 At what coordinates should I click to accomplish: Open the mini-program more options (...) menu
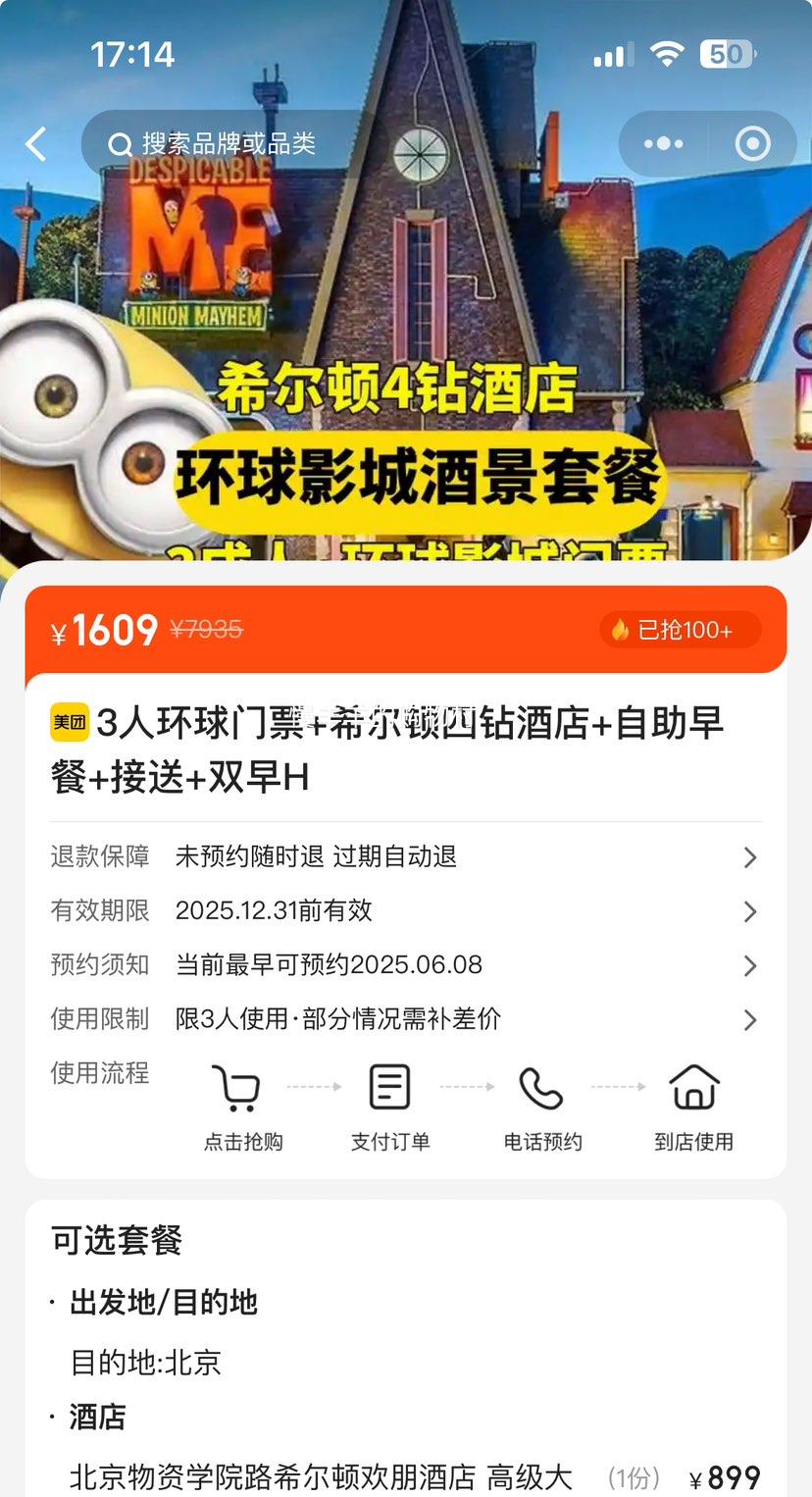663,143
